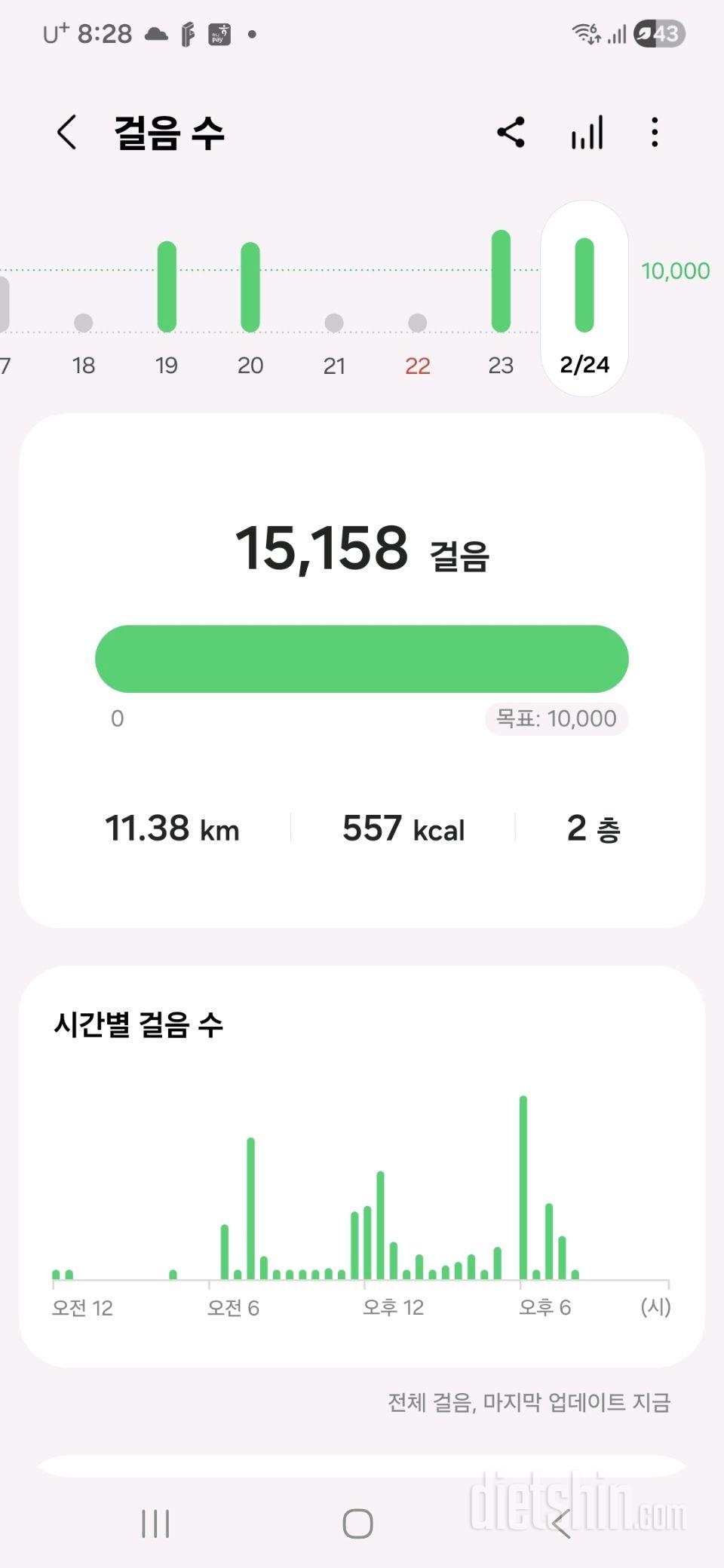
Task: Select day 20 in the date chart
Action: click(250, 302)
